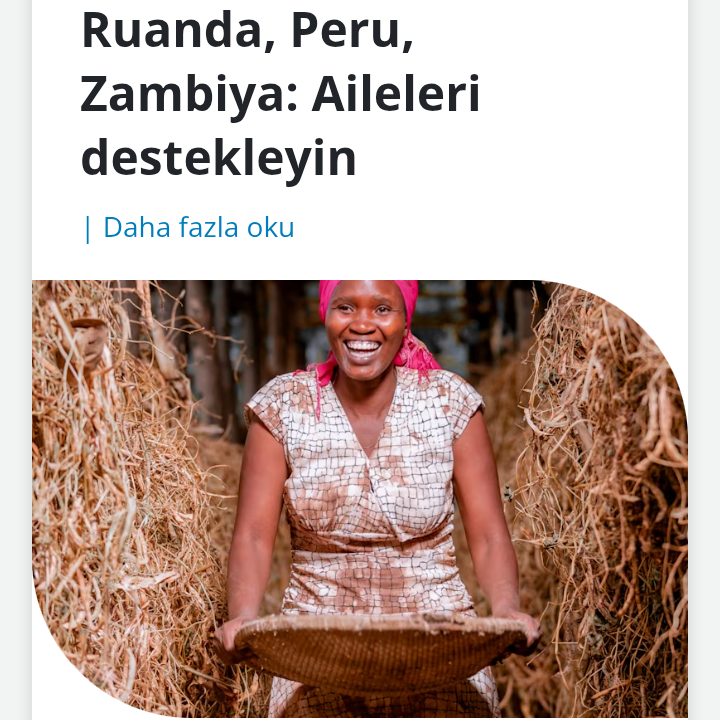This screenshot has width=720, height=720.
Task: Open the 'Daha fazla oku' link
Action: coord(198,228)
